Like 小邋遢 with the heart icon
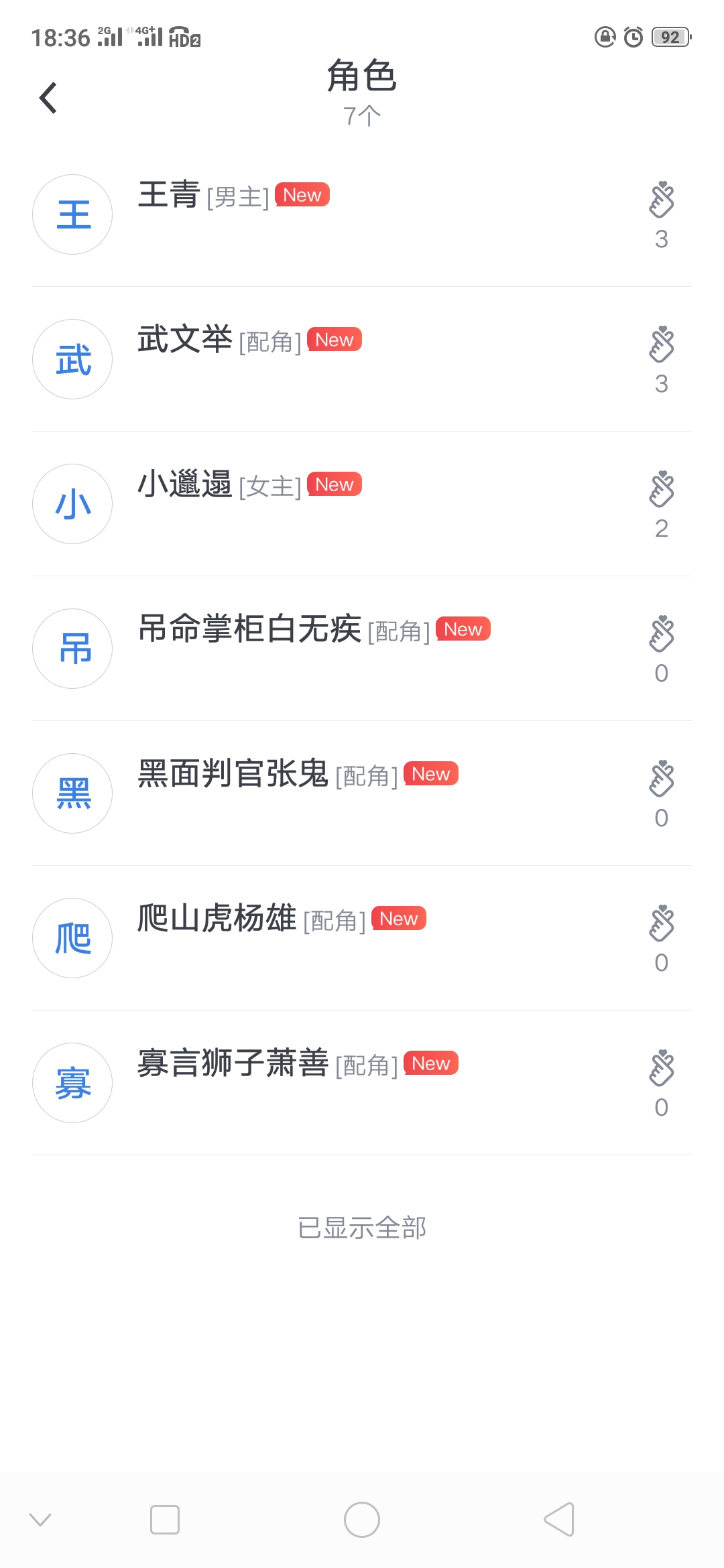The image size is (724, 1568). click(661, 489)
